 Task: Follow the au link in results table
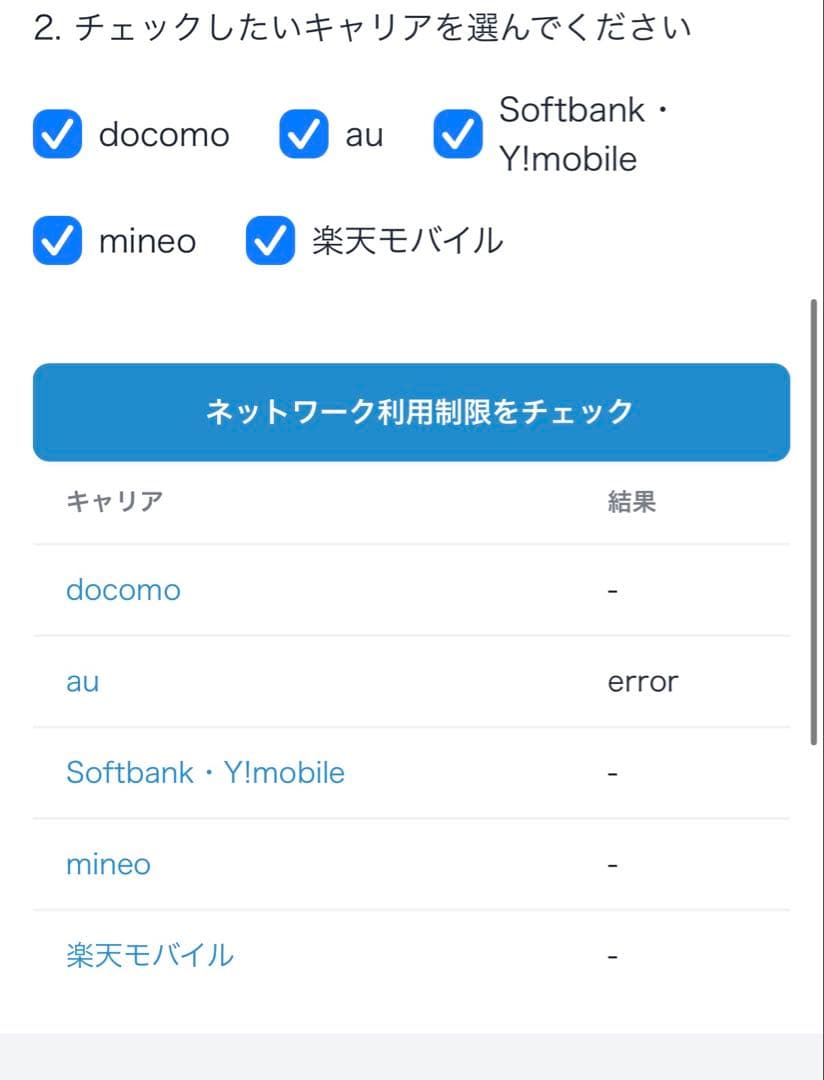click(x=83, y=682)
